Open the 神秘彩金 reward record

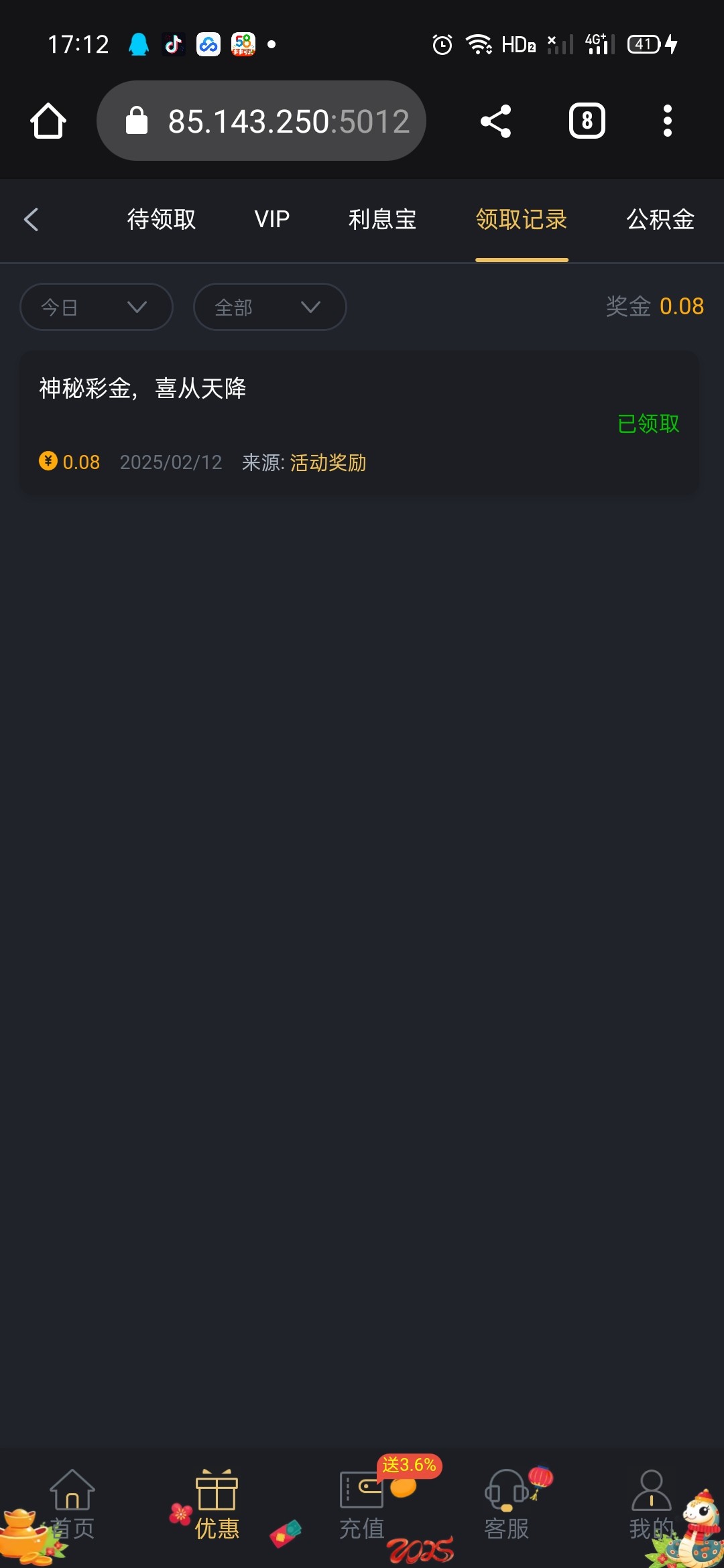pyautogui.click(x=359, y=423)
